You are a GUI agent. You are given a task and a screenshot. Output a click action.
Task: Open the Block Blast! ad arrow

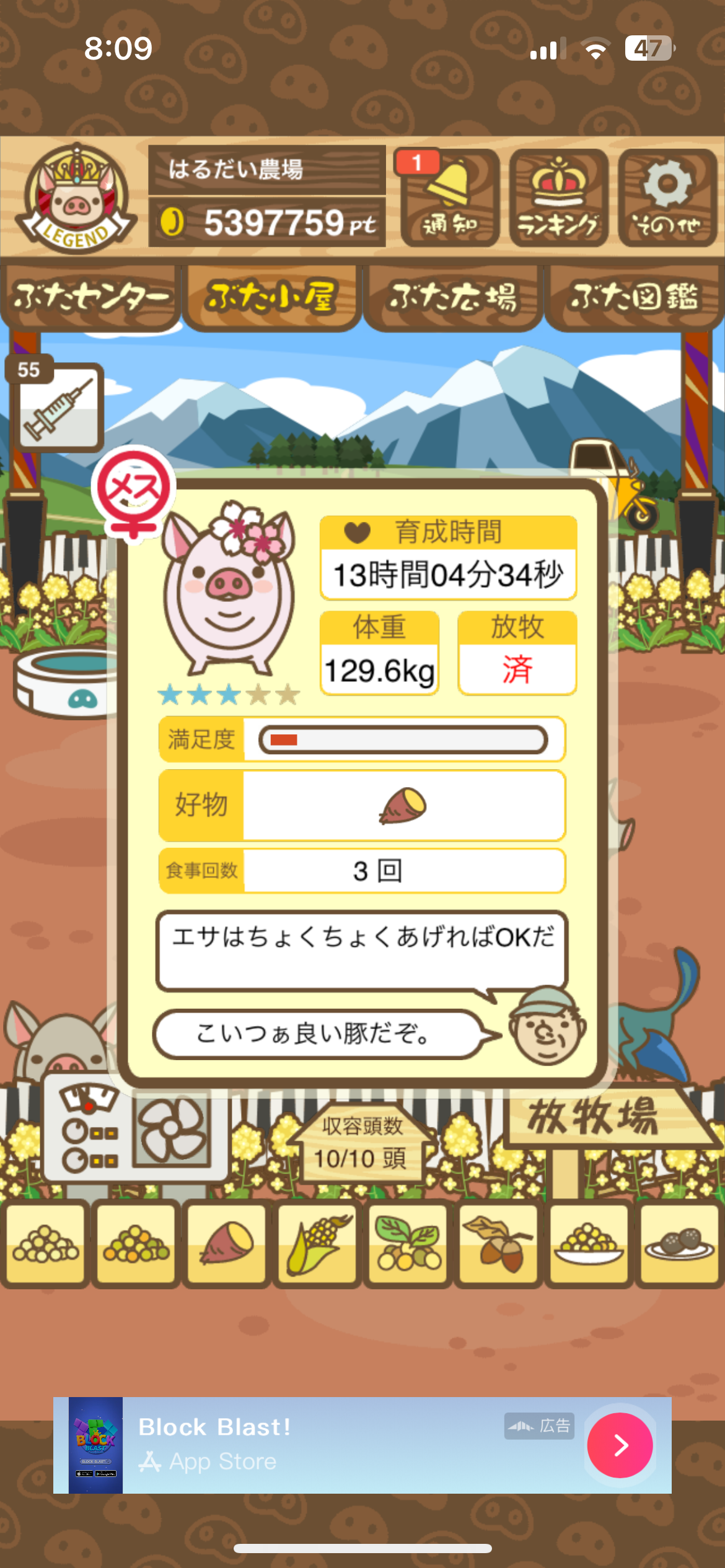(620, 1445)
